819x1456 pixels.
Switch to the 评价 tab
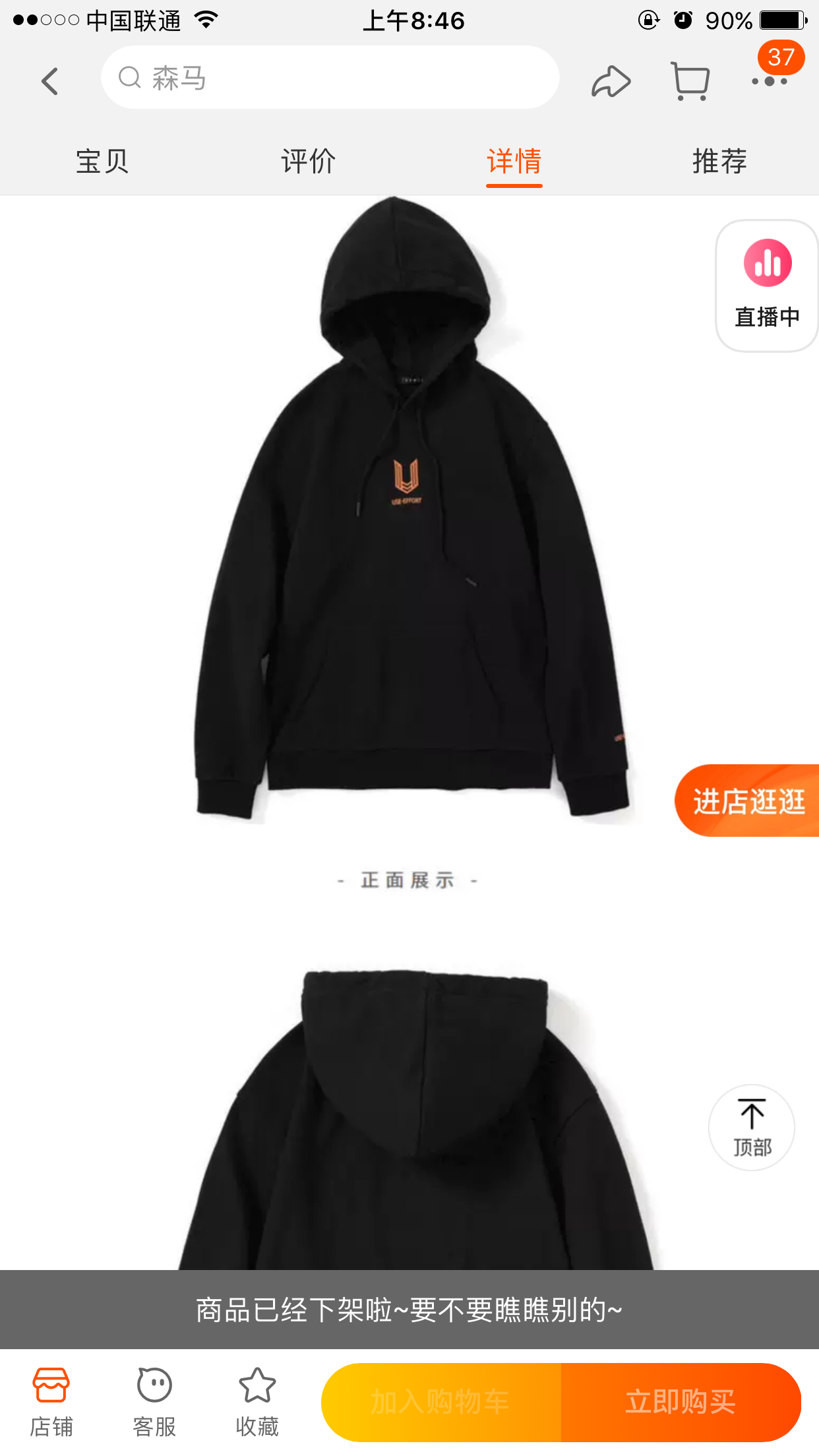tap(308, 162)
